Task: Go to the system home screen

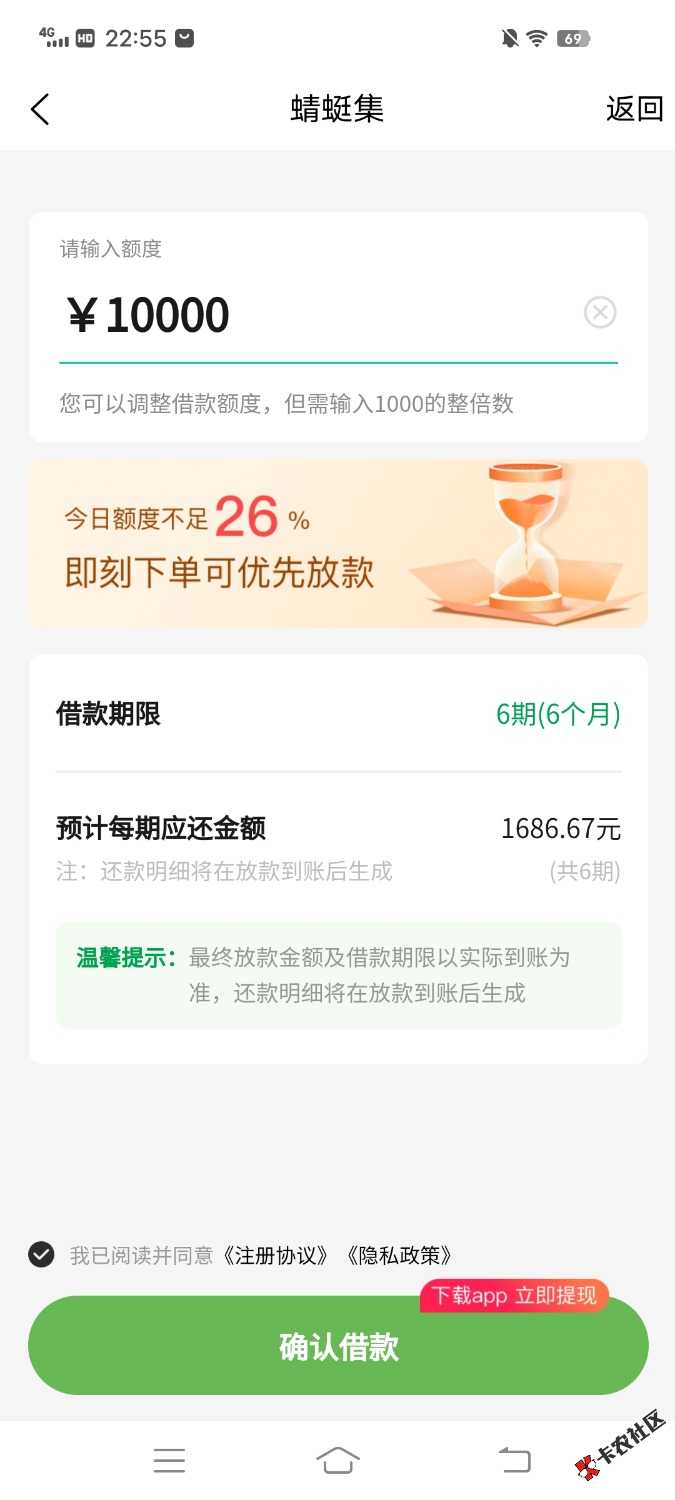Action: [338, 1461]
